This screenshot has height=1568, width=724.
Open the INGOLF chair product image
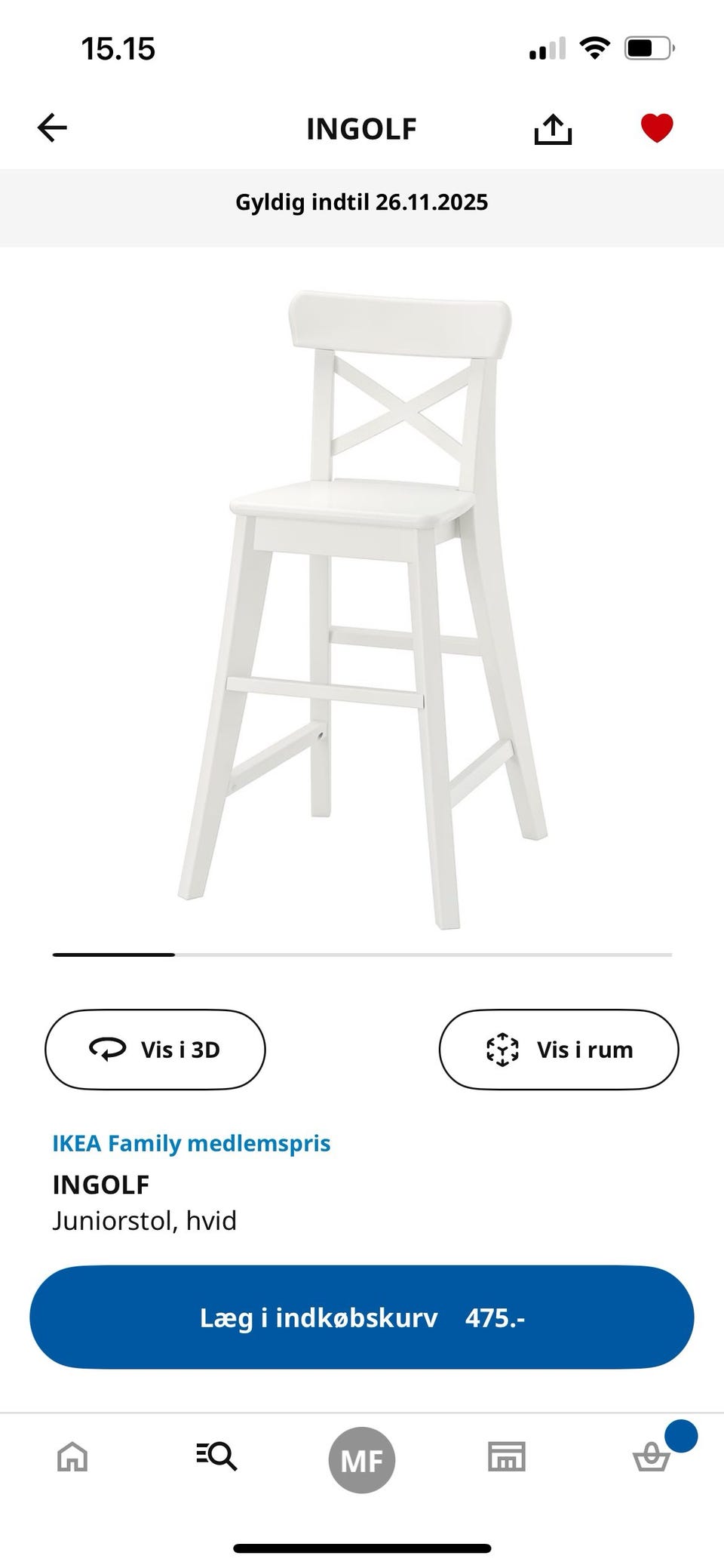[x=362, y=604]
